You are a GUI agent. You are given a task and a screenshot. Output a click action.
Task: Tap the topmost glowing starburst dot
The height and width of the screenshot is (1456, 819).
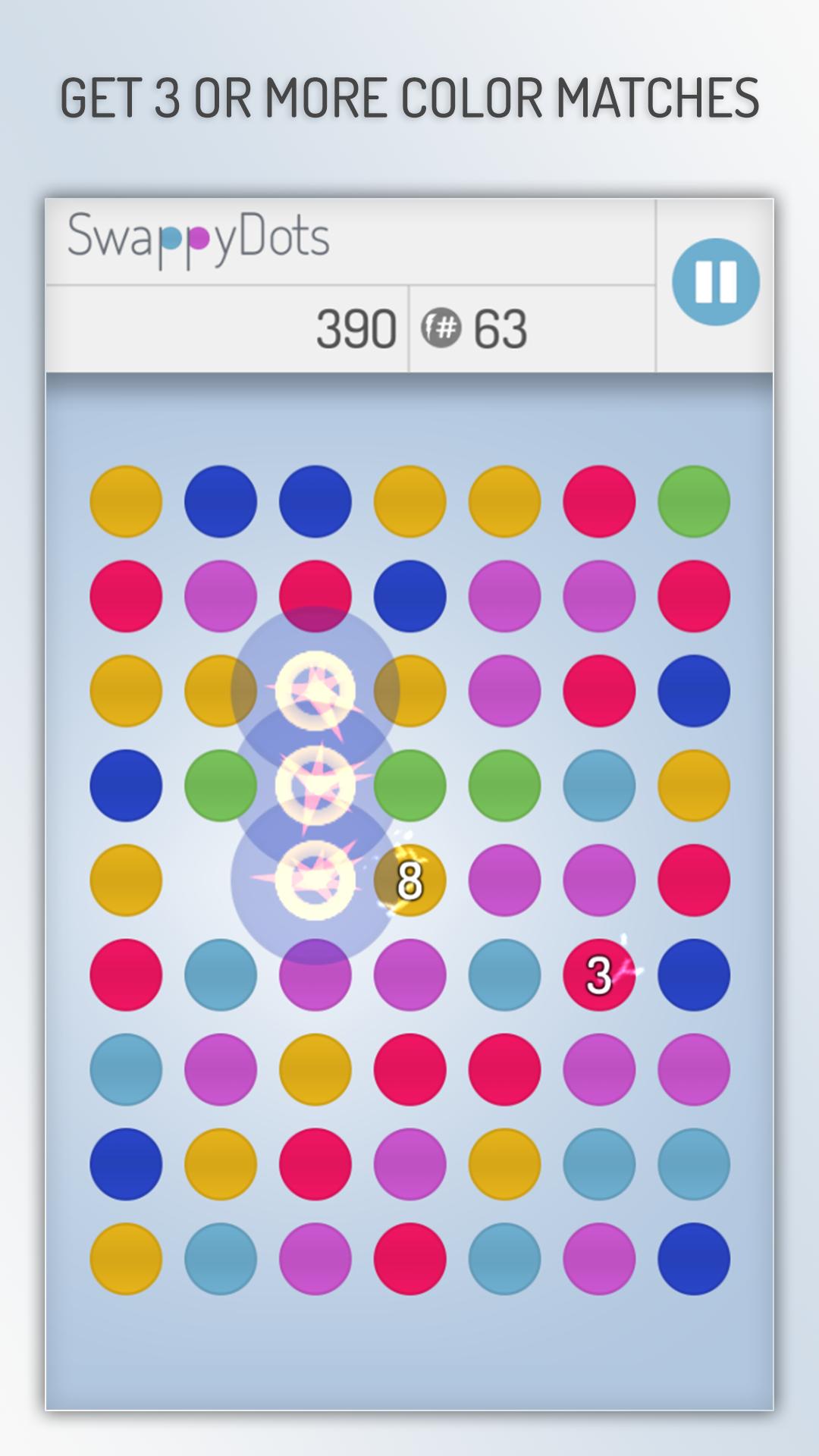click(x=315, y=690)
